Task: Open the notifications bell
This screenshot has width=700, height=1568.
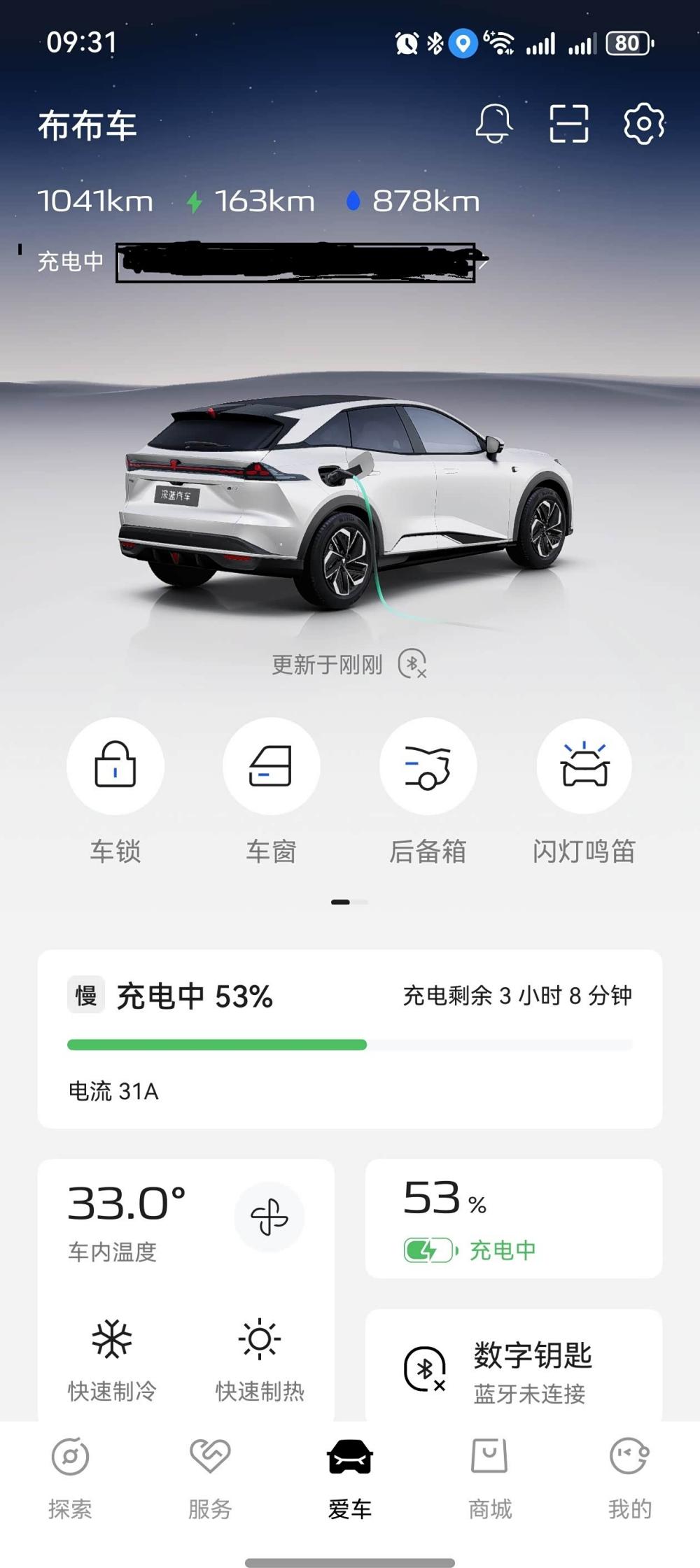Action: (x=493, y=124)
